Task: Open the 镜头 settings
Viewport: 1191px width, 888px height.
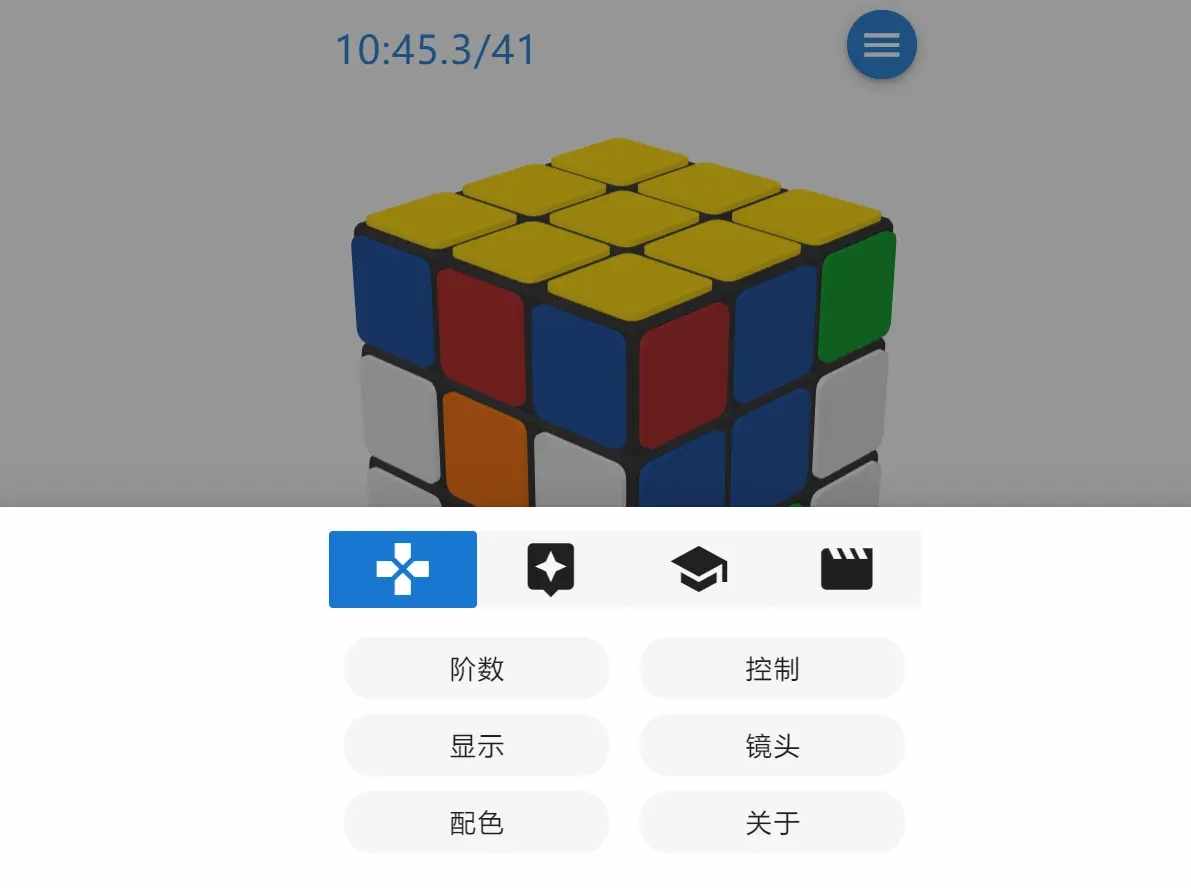Action: point(772,745)
